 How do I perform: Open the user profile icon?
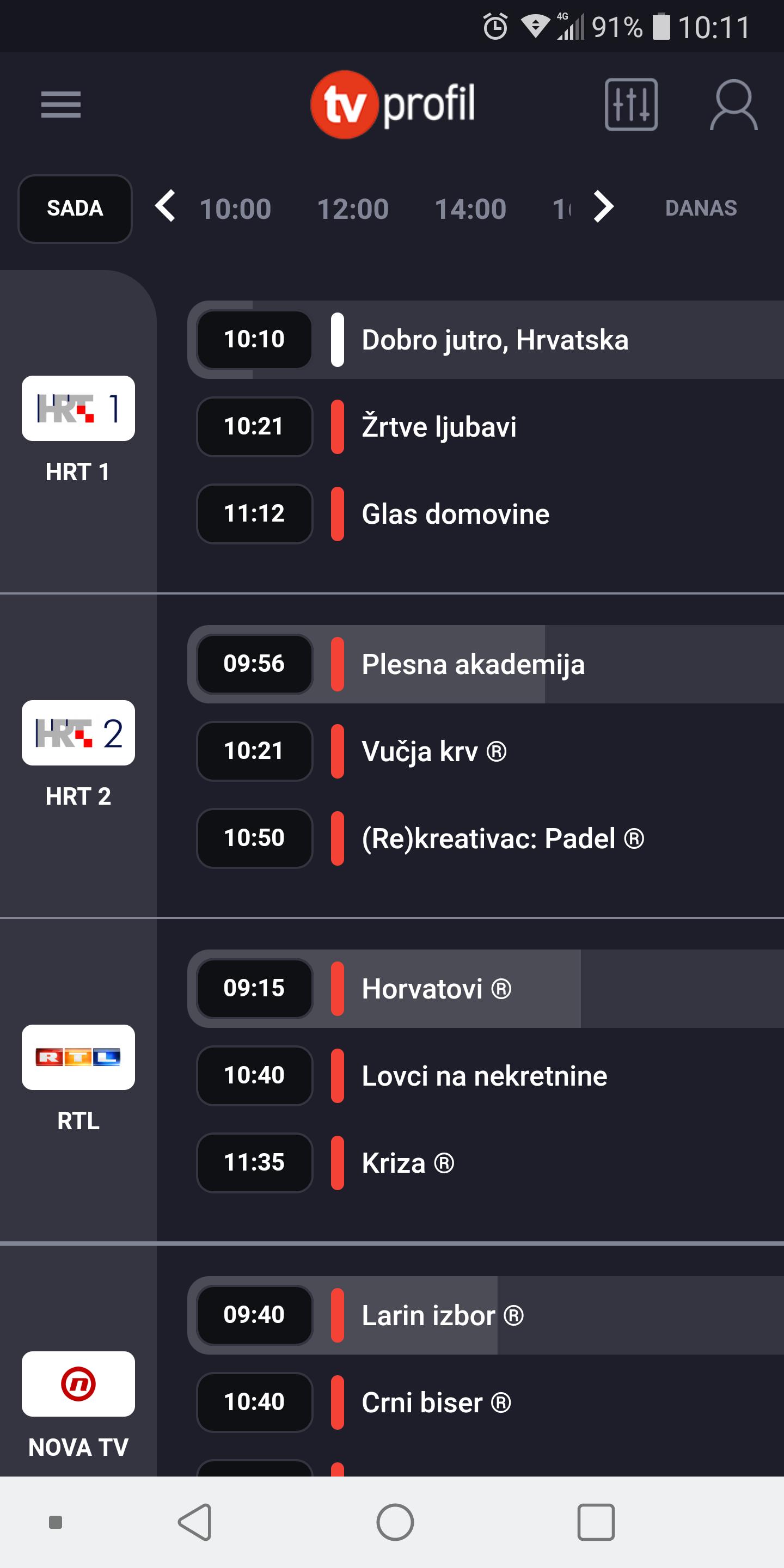[733, 105]
